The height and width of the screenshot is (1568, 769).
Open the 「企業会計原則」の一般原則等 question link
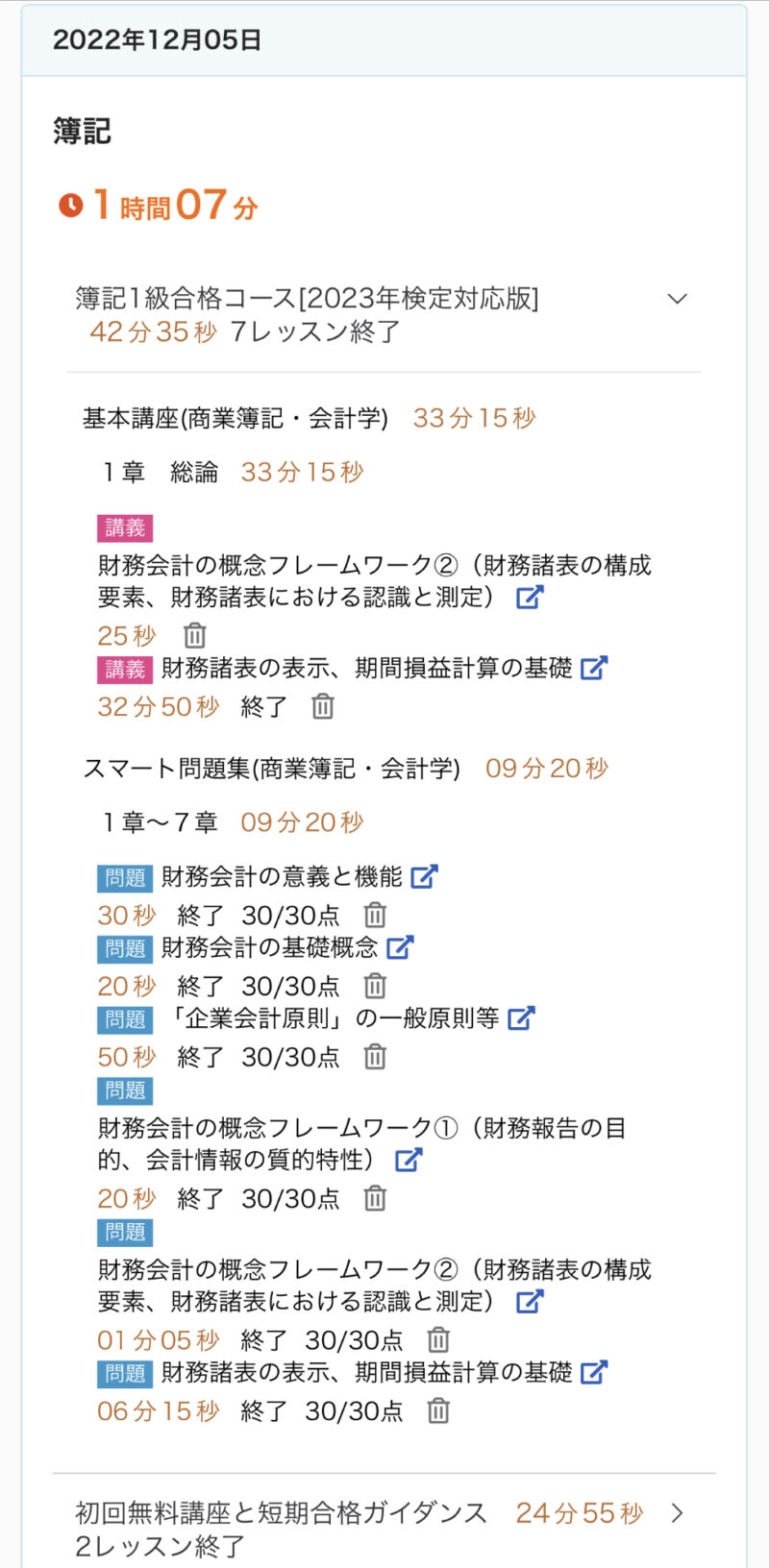click(x=521, y=1017)
